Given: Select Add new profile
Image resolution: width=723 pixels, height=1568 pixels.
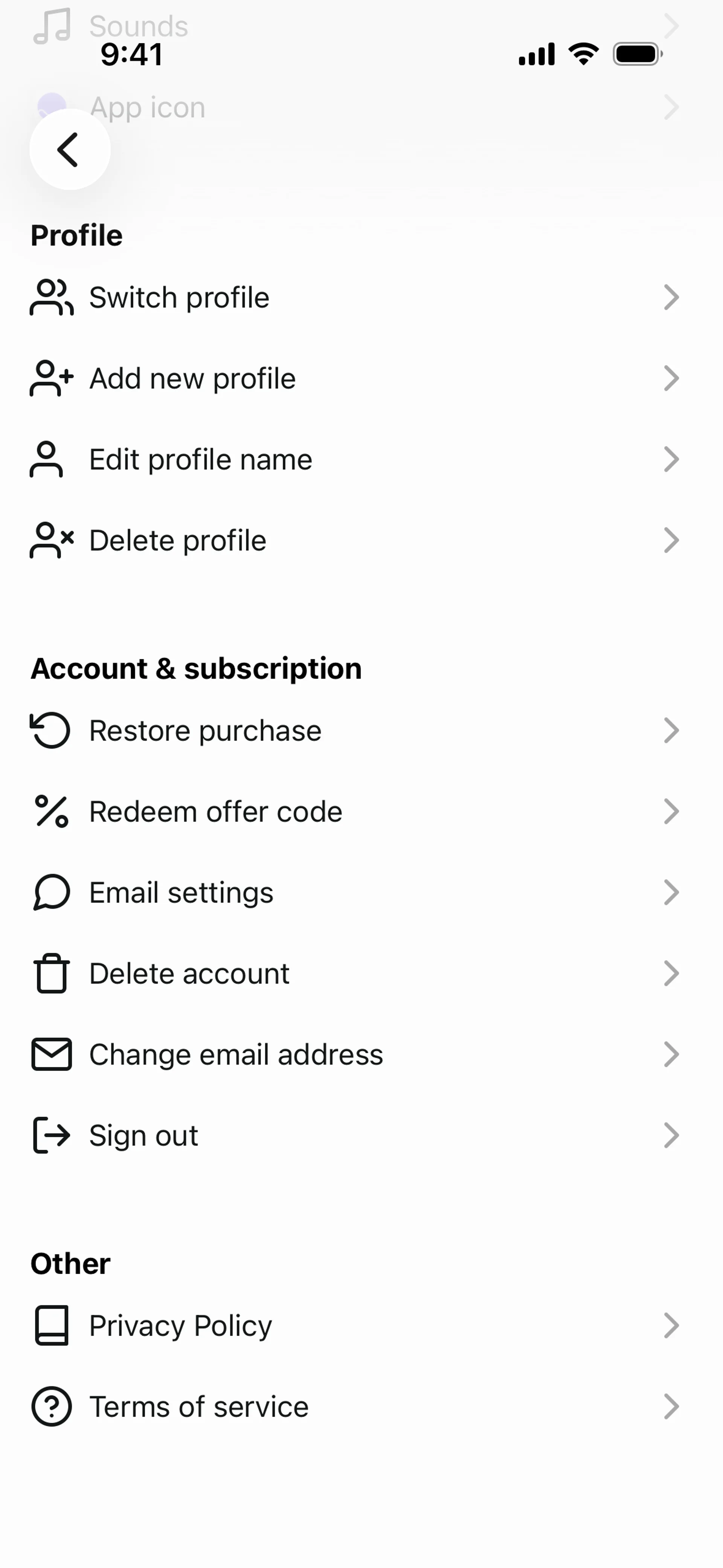Looking at the screenshot, I should tap(192, 379).
